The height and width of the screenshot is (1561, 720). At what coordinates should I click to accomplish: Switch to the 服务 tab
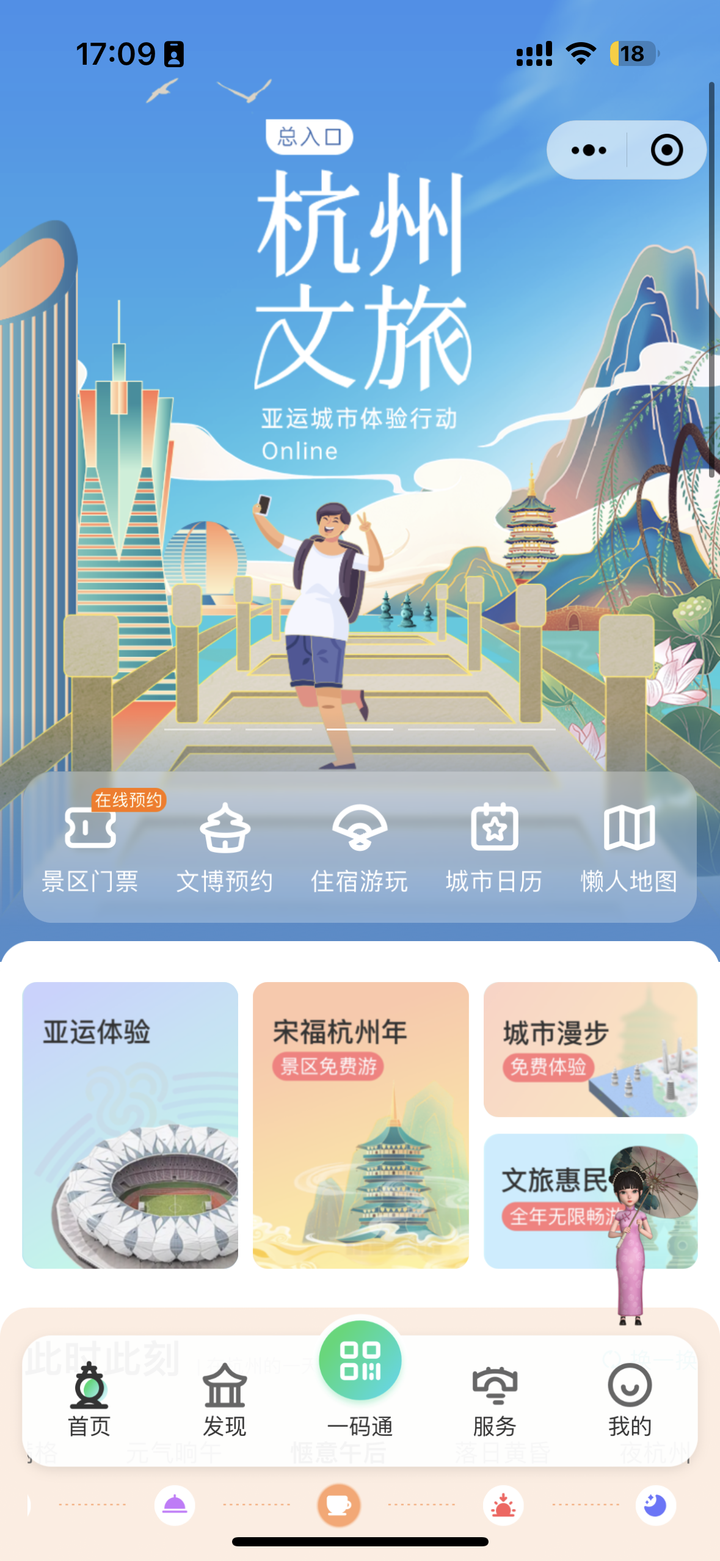tap(494, 1400)
